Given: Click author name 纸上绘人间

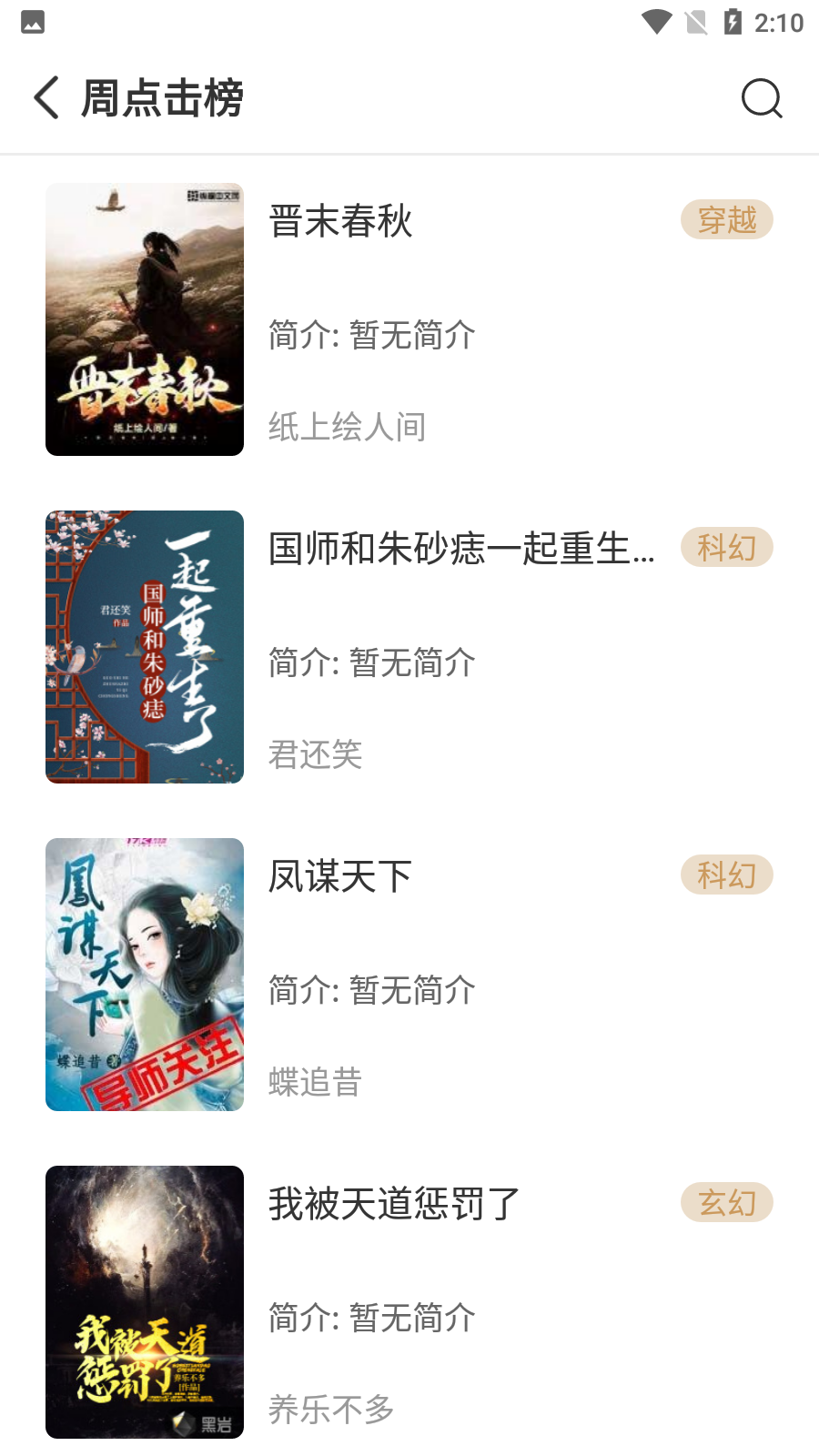Looking at the screenshot, I should (x=348, y=426).
